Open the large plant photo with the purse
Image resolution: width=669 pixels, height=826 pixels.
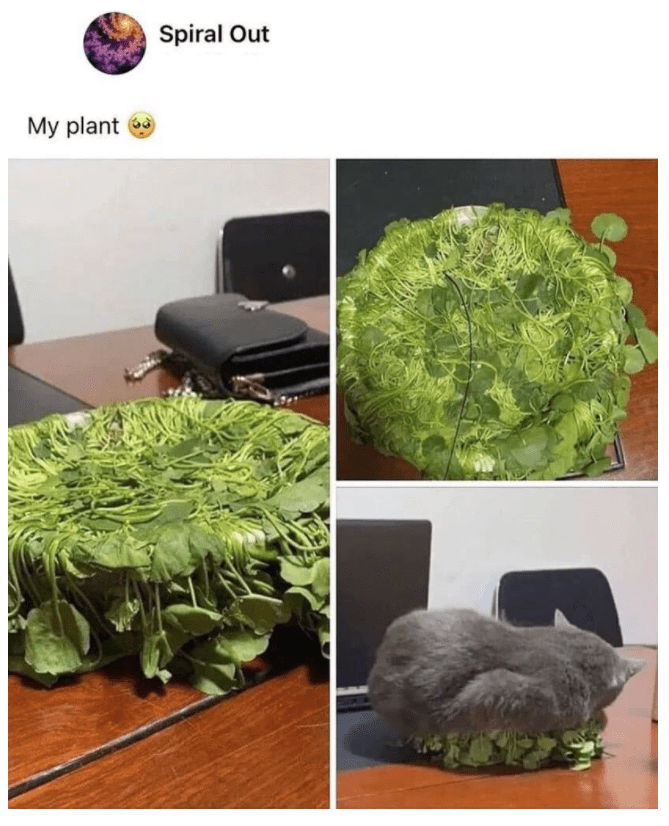pyautogui.click(x=169, y=482)
